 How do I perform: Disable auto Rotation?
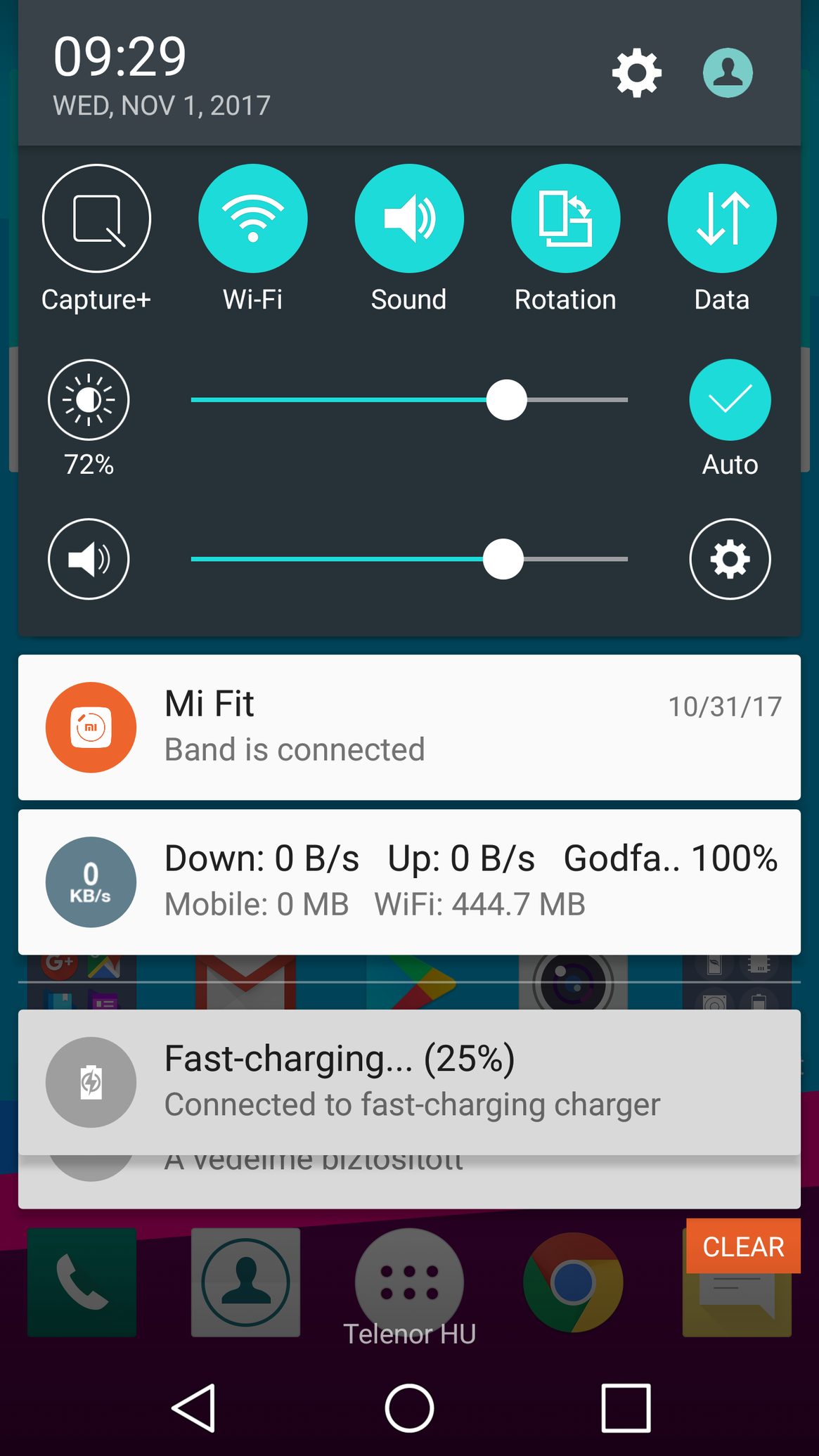[566, 219]
